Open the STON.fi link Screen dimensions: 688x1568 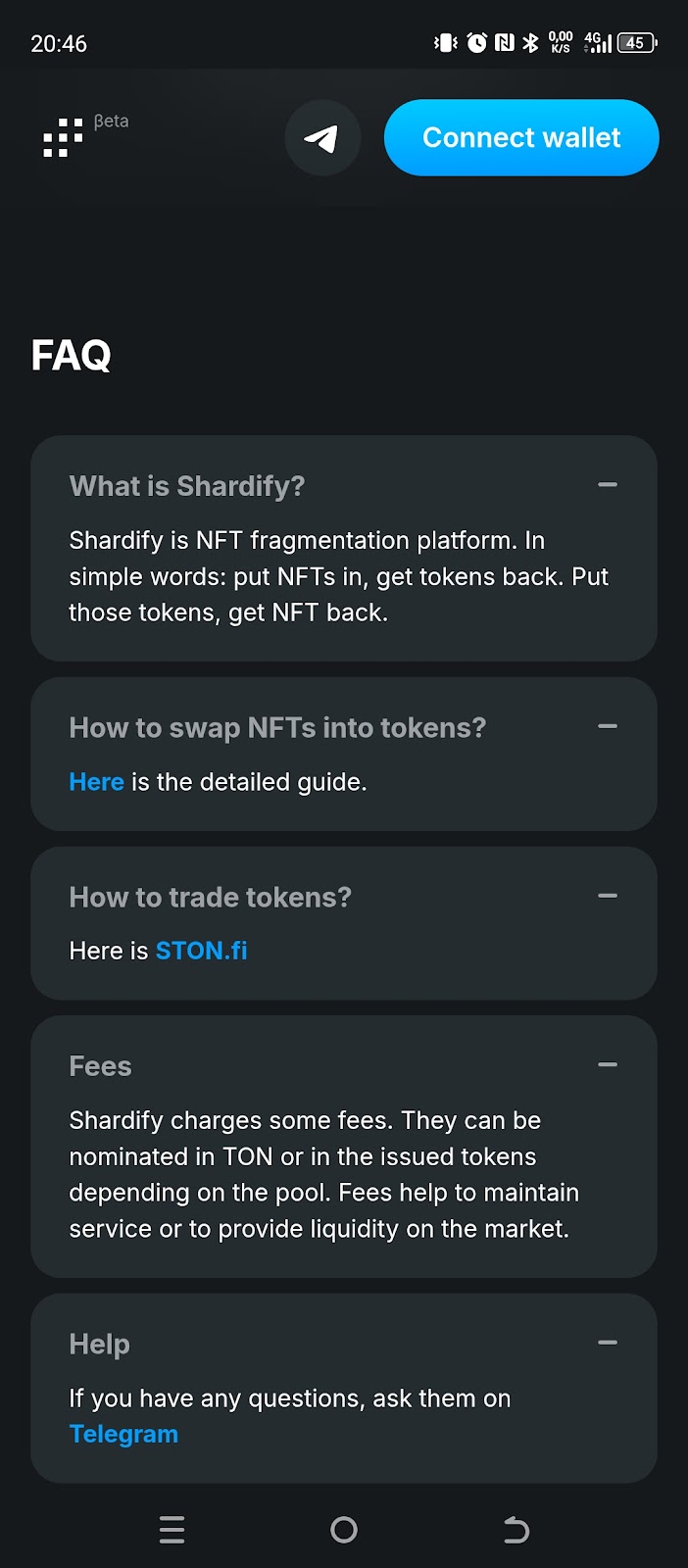(x=201, y=951)
